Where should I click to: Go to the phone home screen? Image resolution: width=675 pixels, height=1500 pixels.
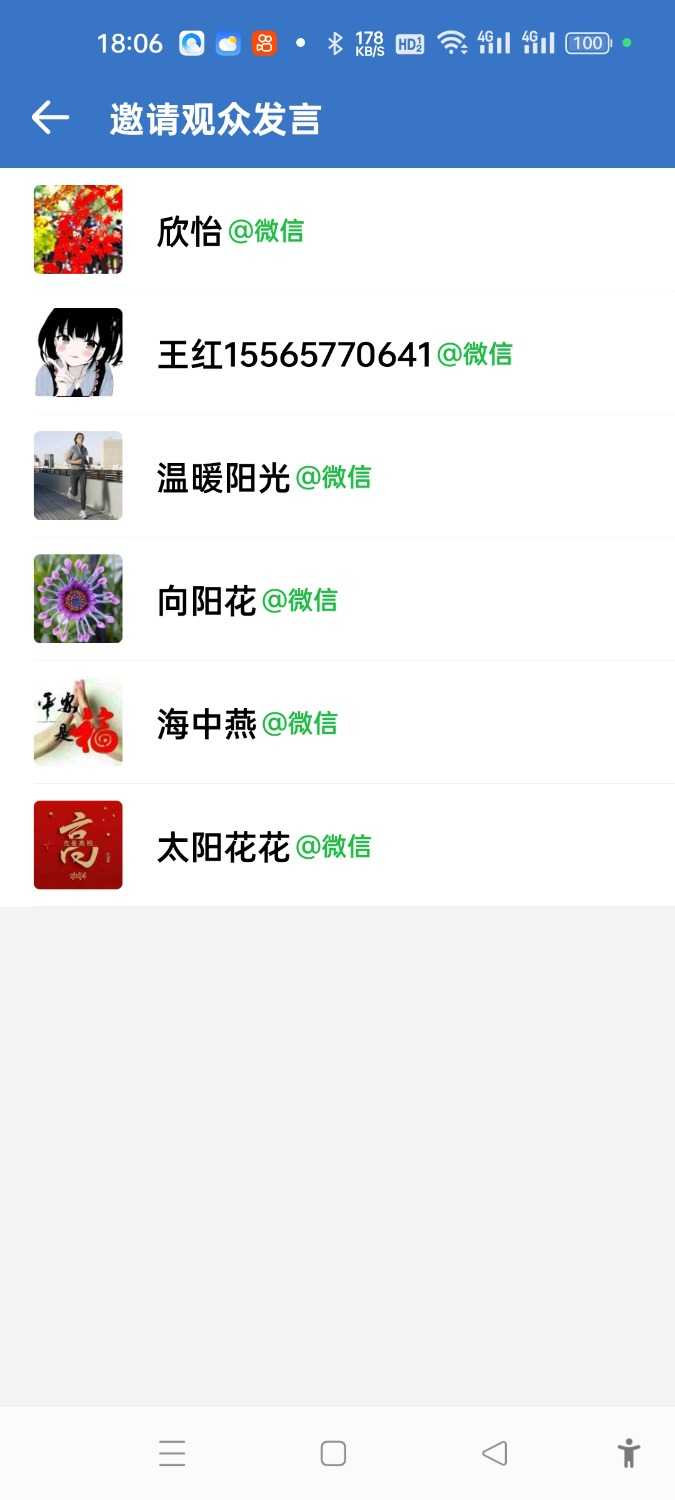333,1453
